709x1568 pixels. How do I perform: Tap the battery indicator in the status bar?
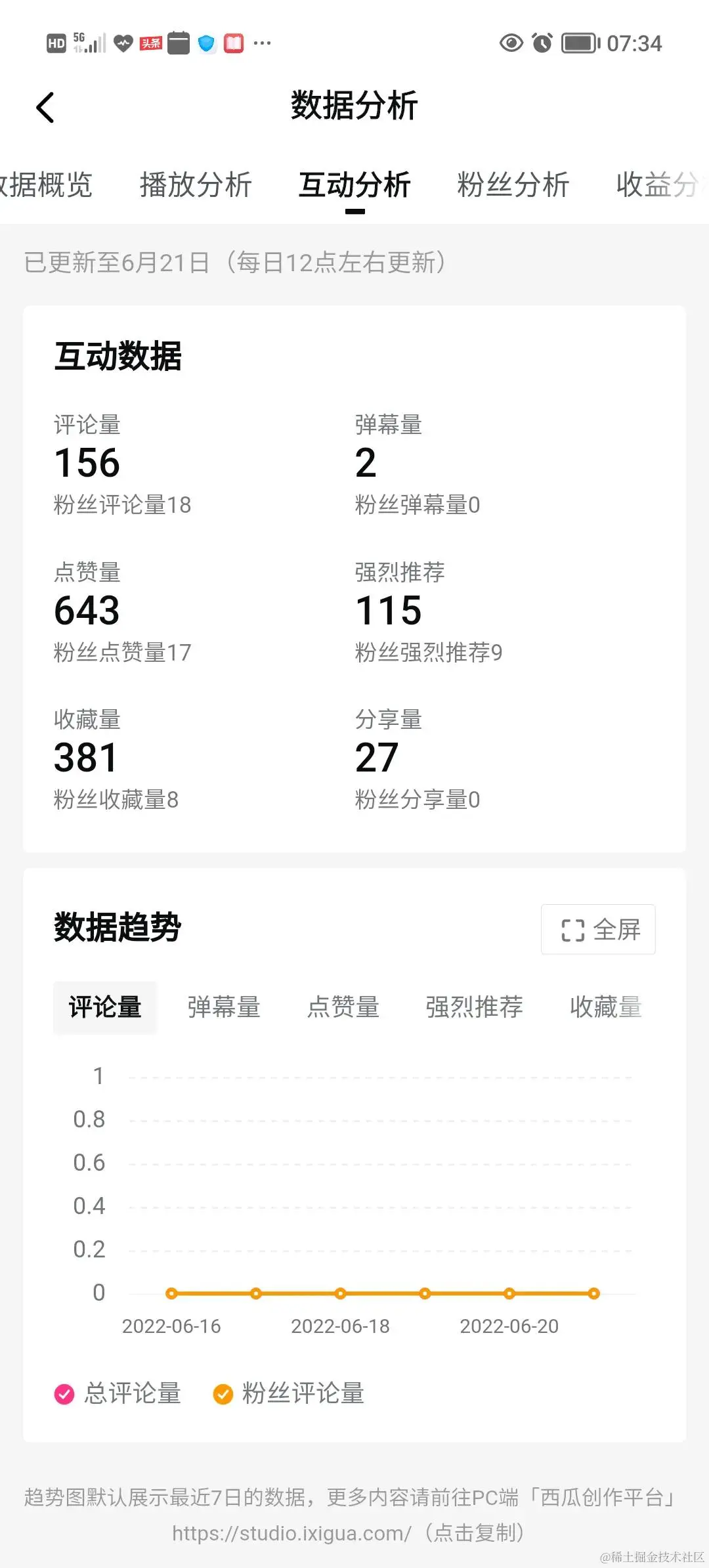(x=578, y=43)
